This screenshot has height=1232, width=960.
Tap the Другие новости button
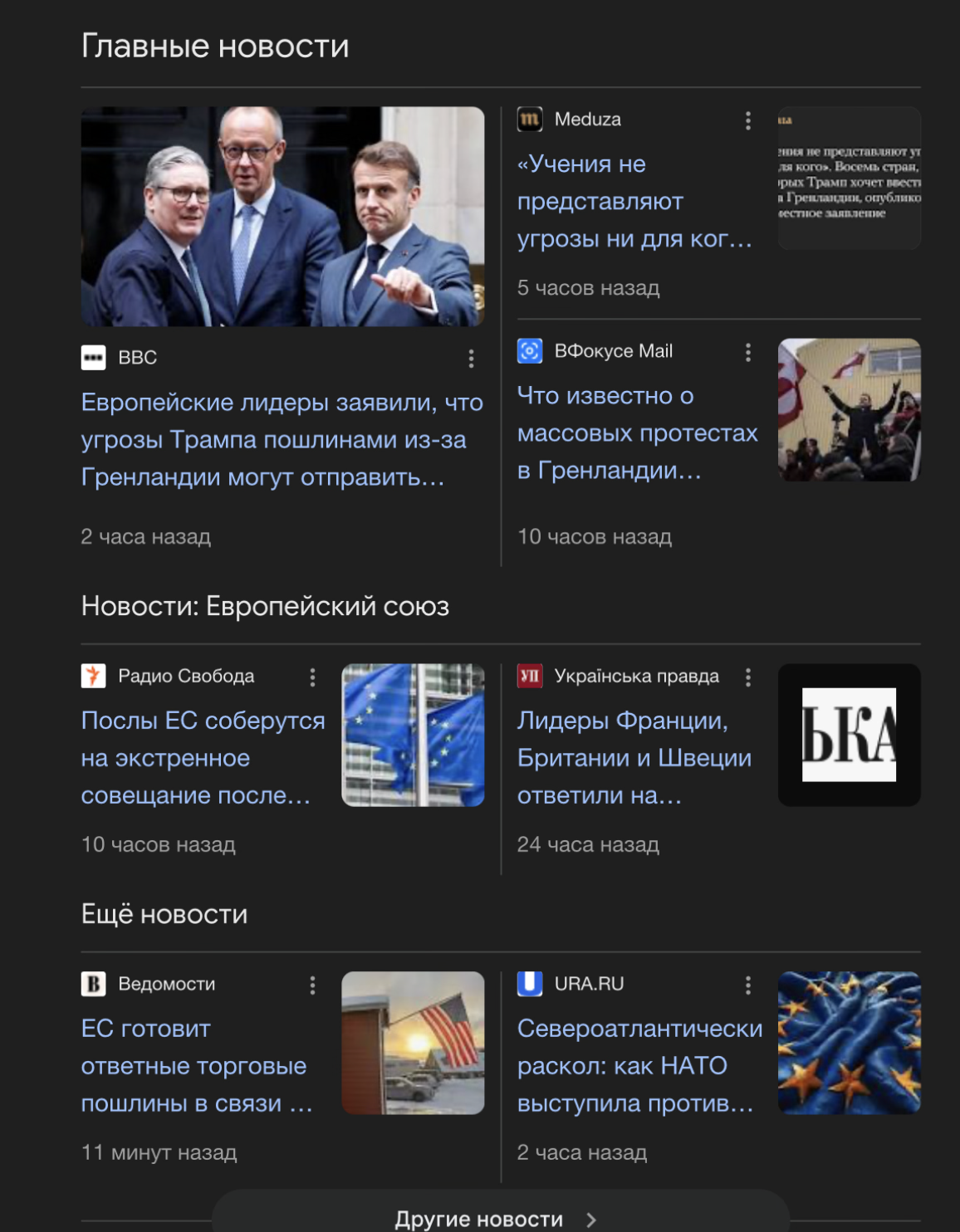499,1218
